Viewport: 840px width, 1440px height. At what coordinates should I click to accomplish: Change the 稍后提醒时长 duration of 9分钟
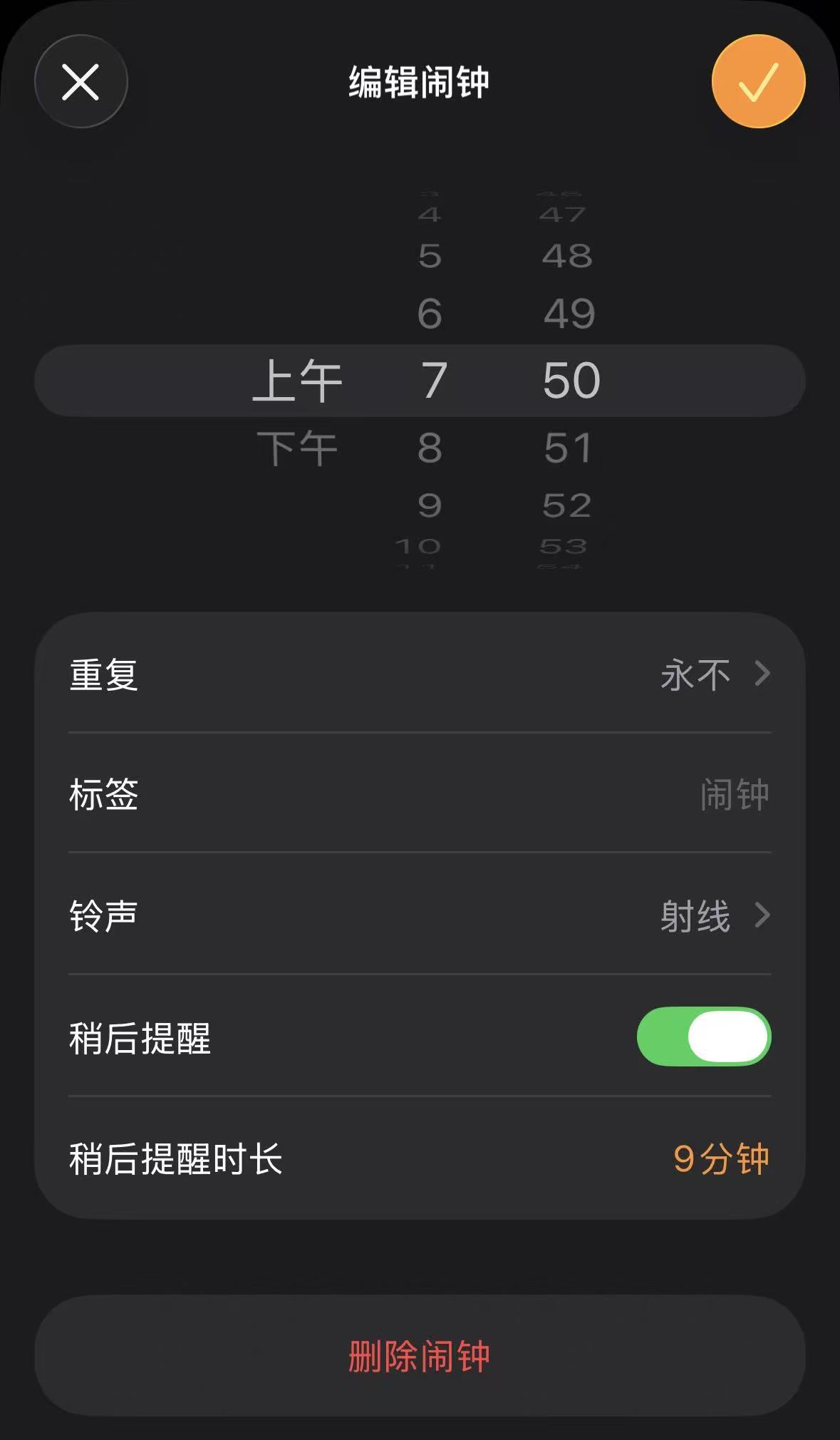tap(720, 1158)
